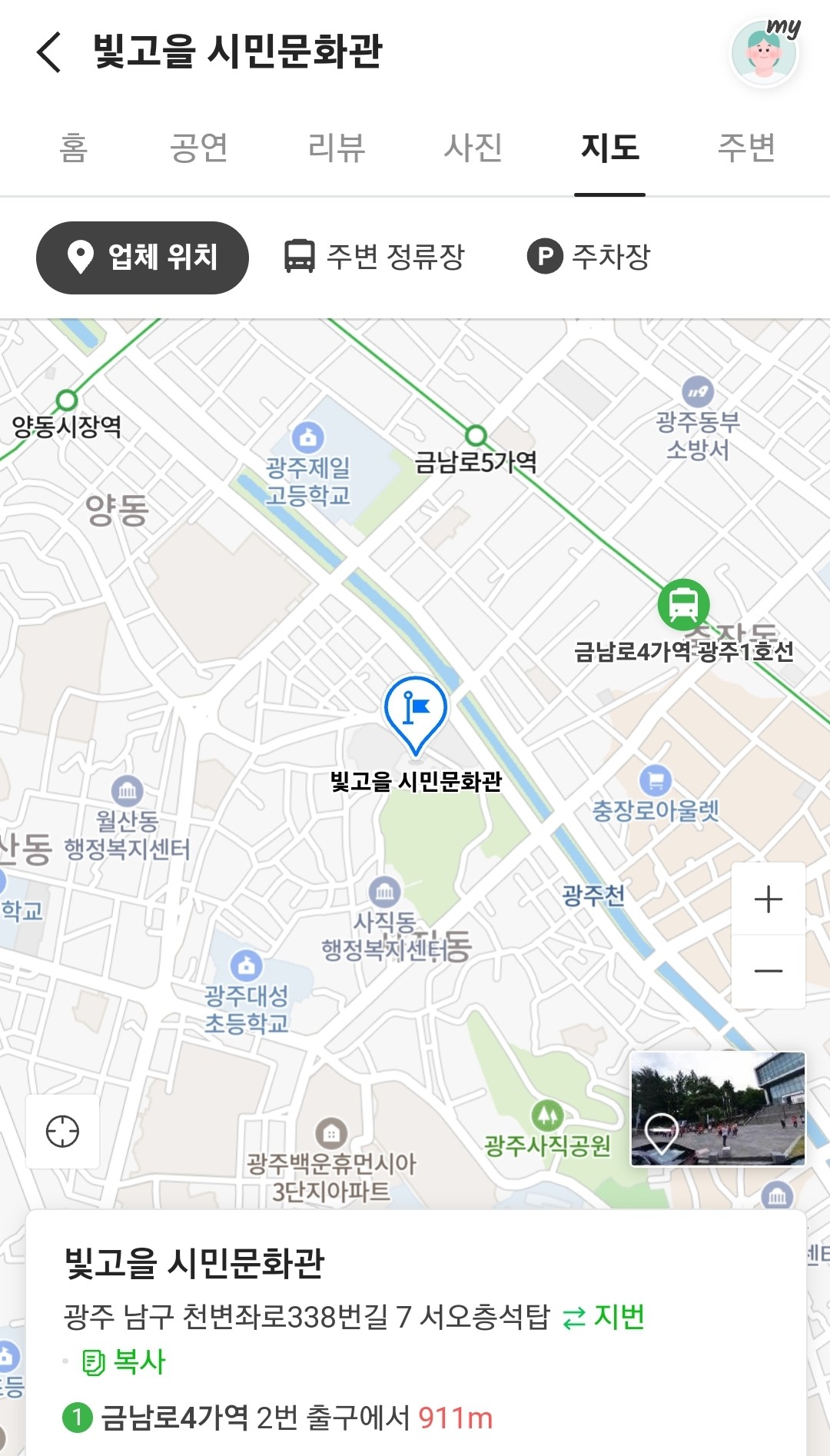Open the street view thumbnail
The height and width of the screenshot is (1456, 830).
point(718,1109)
